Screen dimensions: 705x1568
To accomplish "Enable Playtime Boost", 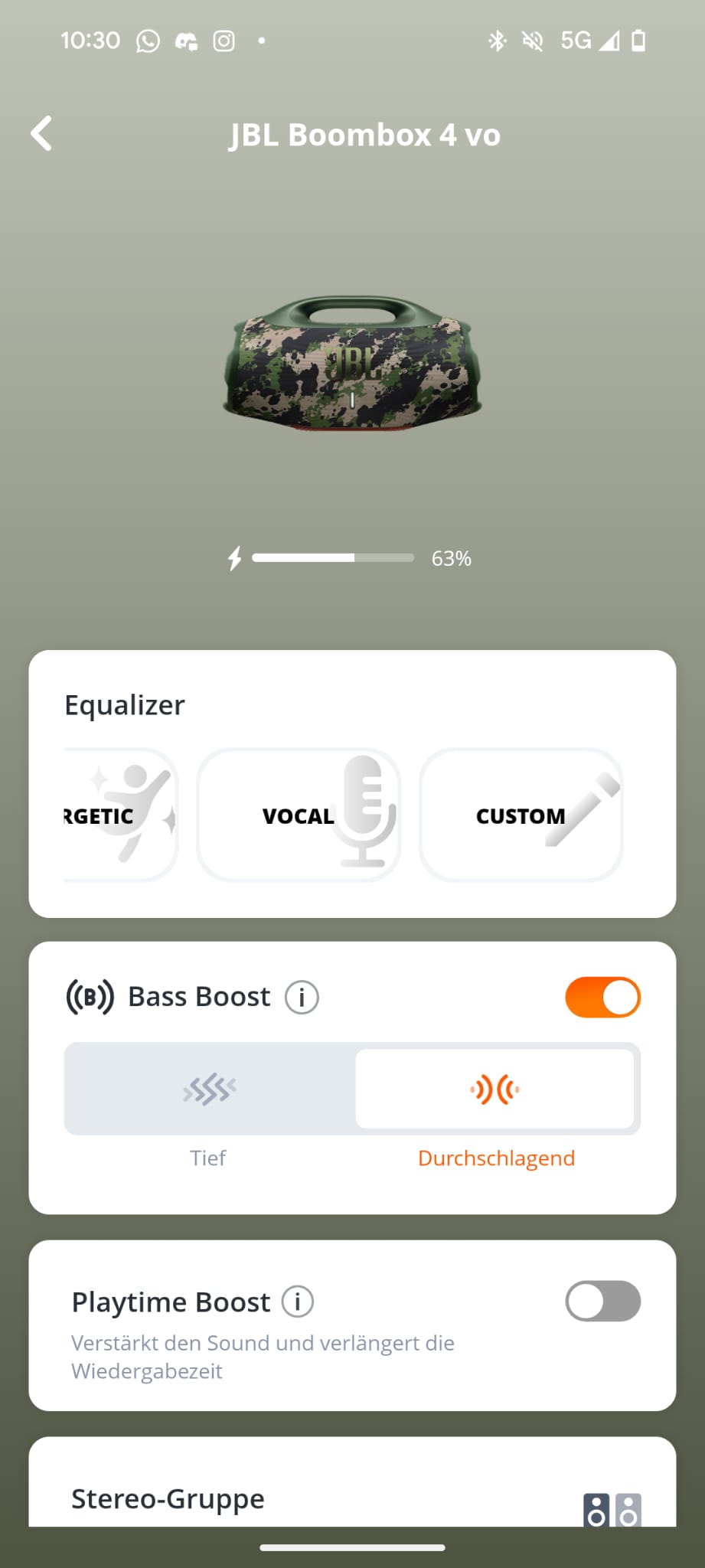I will [602, 1302].
